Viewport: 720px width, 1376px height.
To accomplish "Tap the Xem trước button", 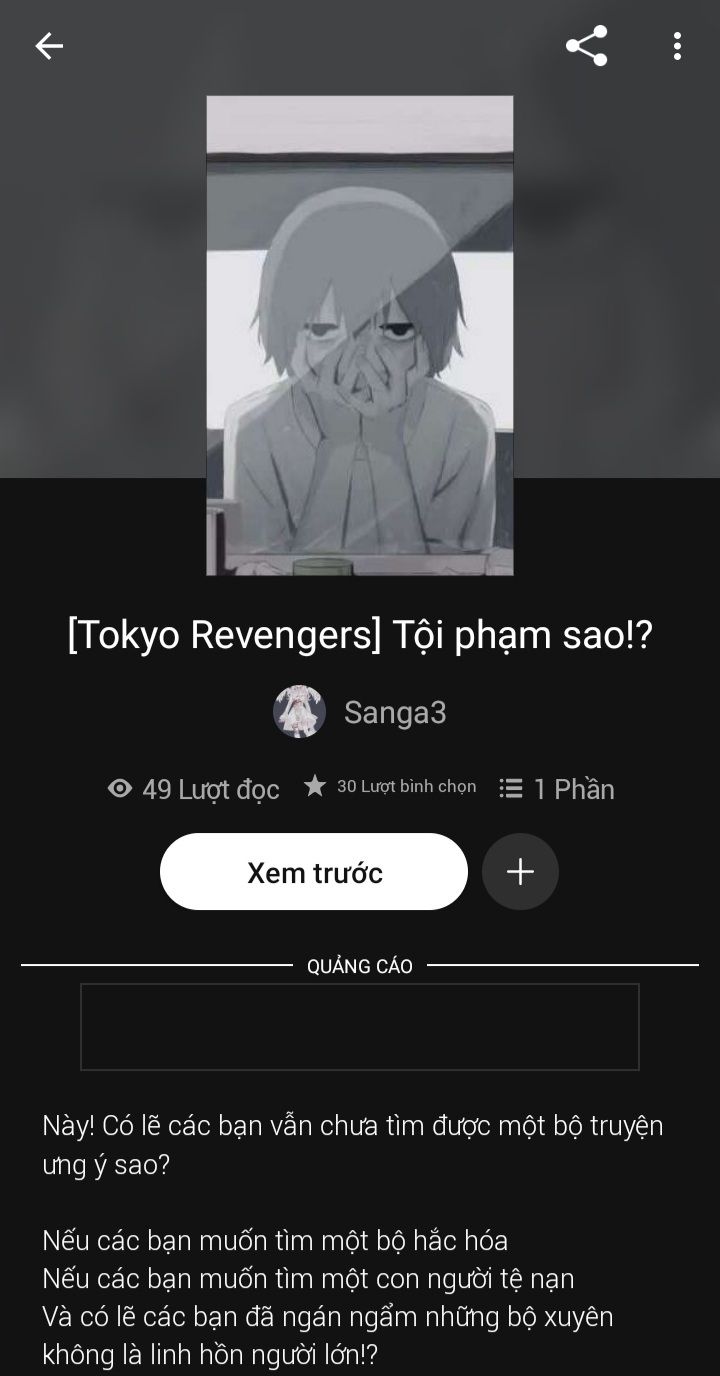I will (x=314, y=872).
